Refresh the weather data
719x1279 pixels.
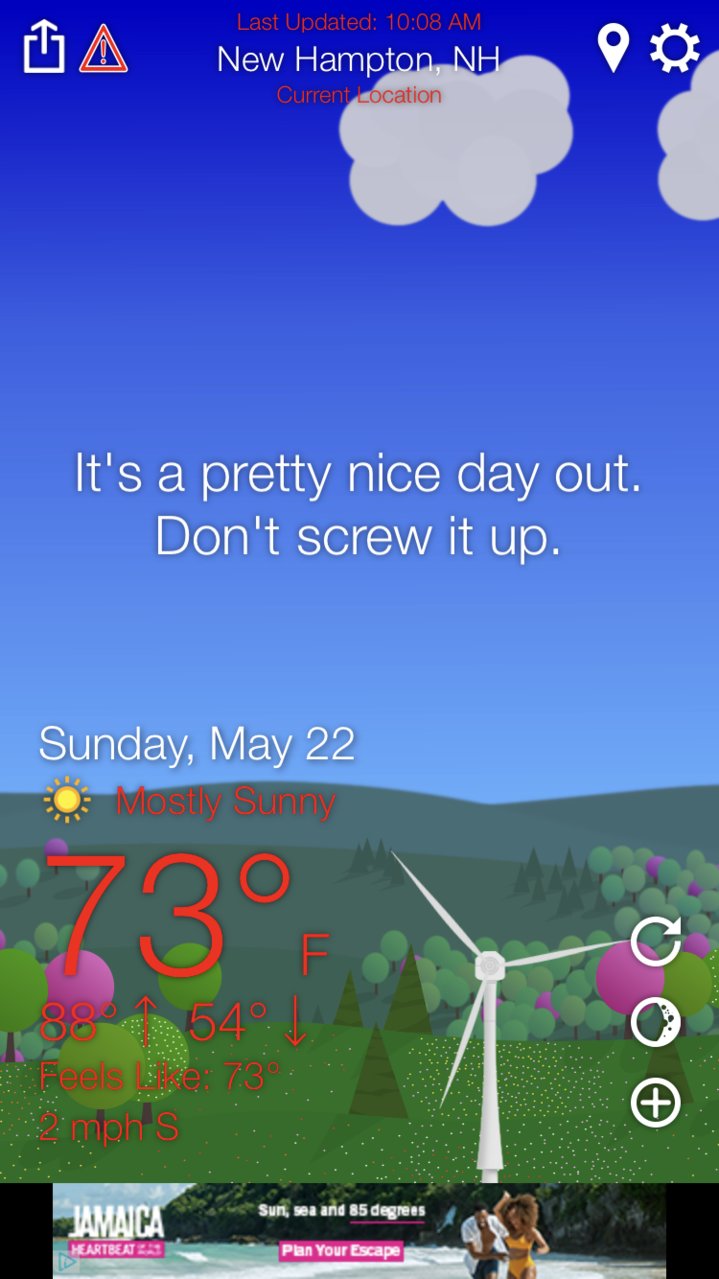pyautogui.click(x=656, y=941)
